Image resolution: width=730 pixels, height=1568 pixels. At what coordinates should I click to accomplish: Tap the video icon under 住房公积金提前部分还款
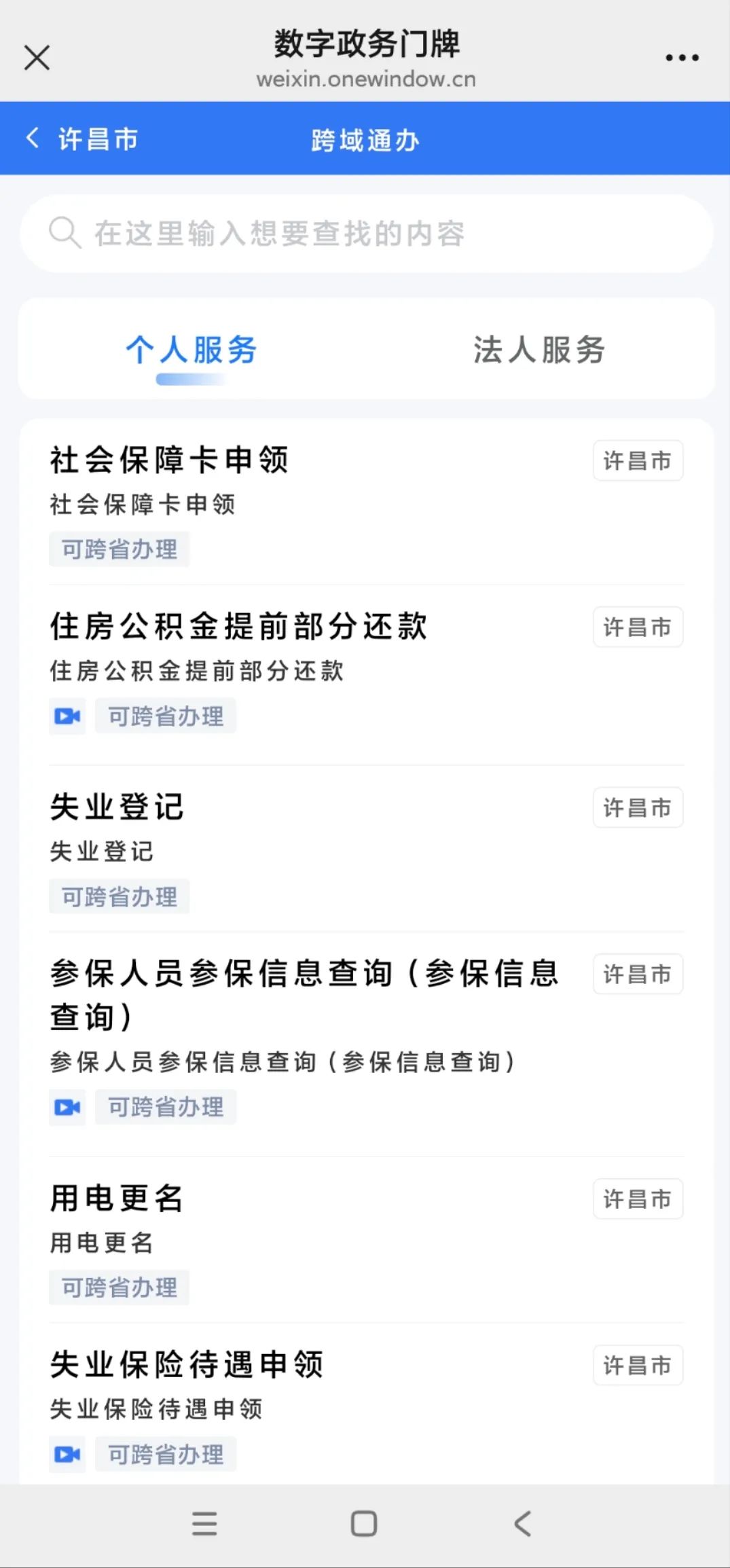click(67, 716)
